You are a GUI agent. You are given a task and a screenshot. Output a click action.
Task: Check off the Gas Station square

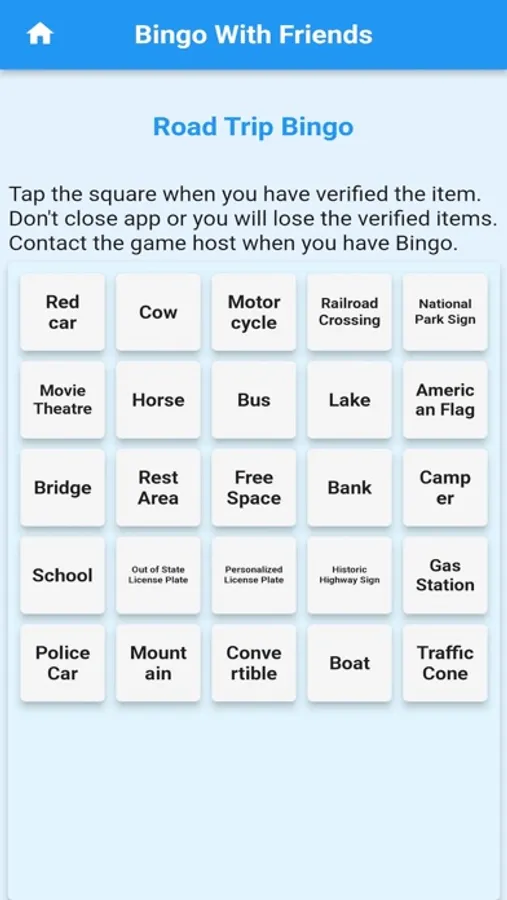tap(445, 575)
